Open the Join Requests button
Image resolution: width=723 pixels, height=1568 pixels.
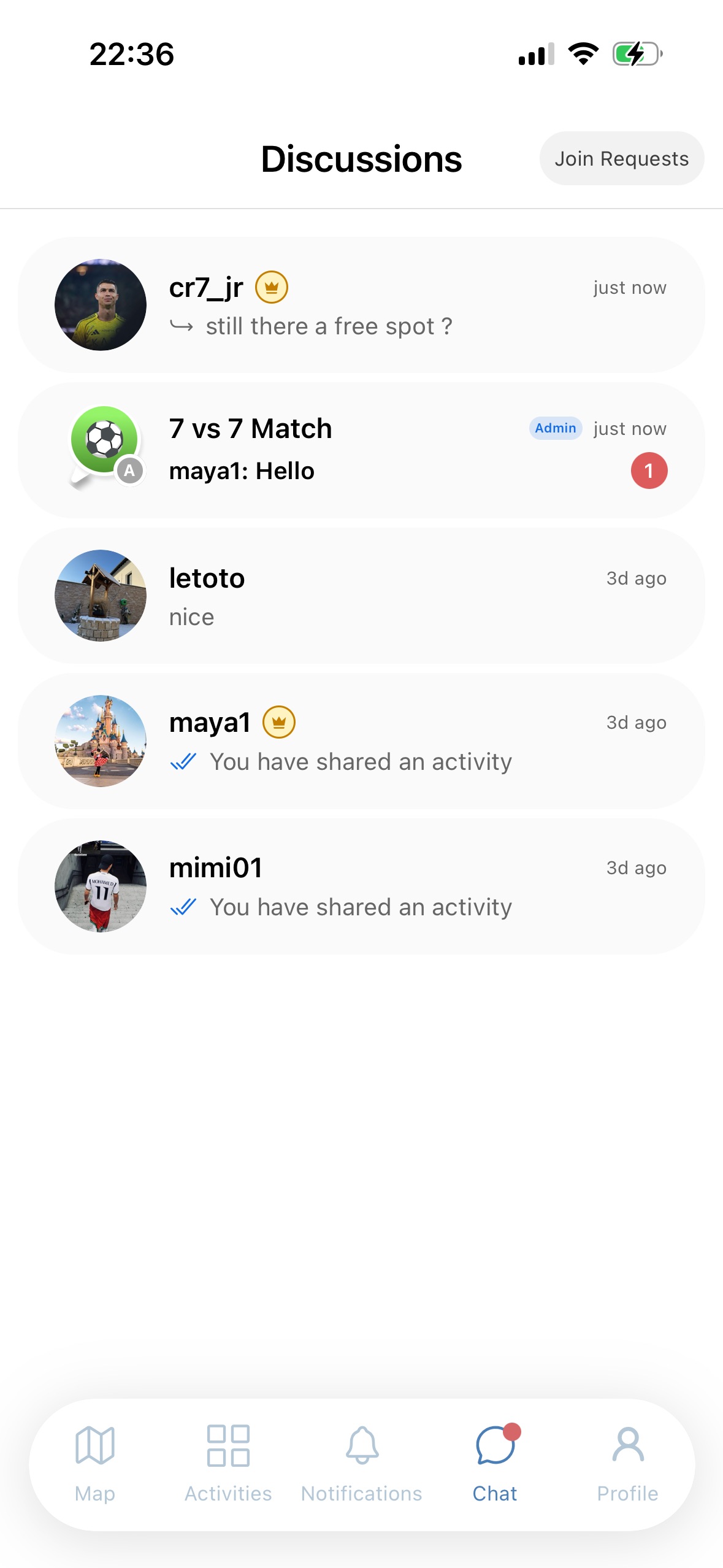tap(622, 158)
